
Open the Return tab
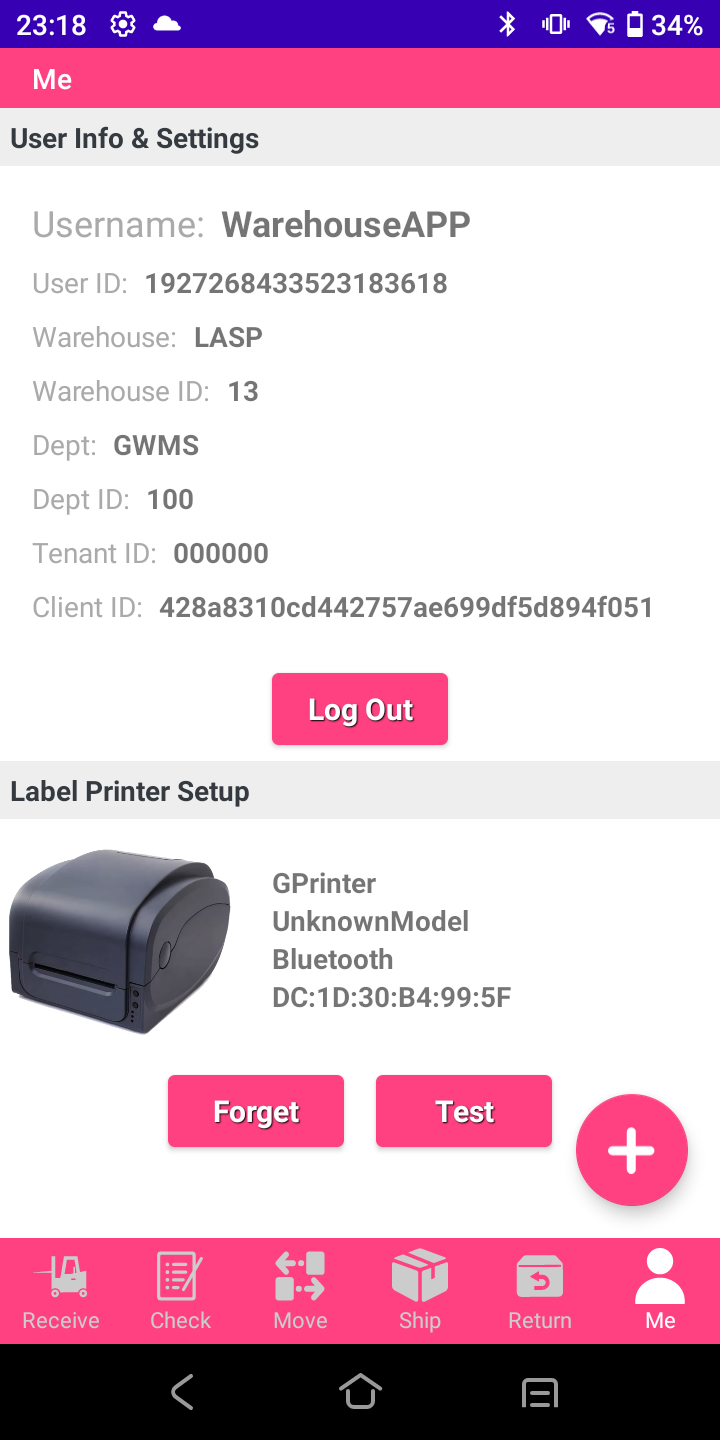[x=540, y=1291]
